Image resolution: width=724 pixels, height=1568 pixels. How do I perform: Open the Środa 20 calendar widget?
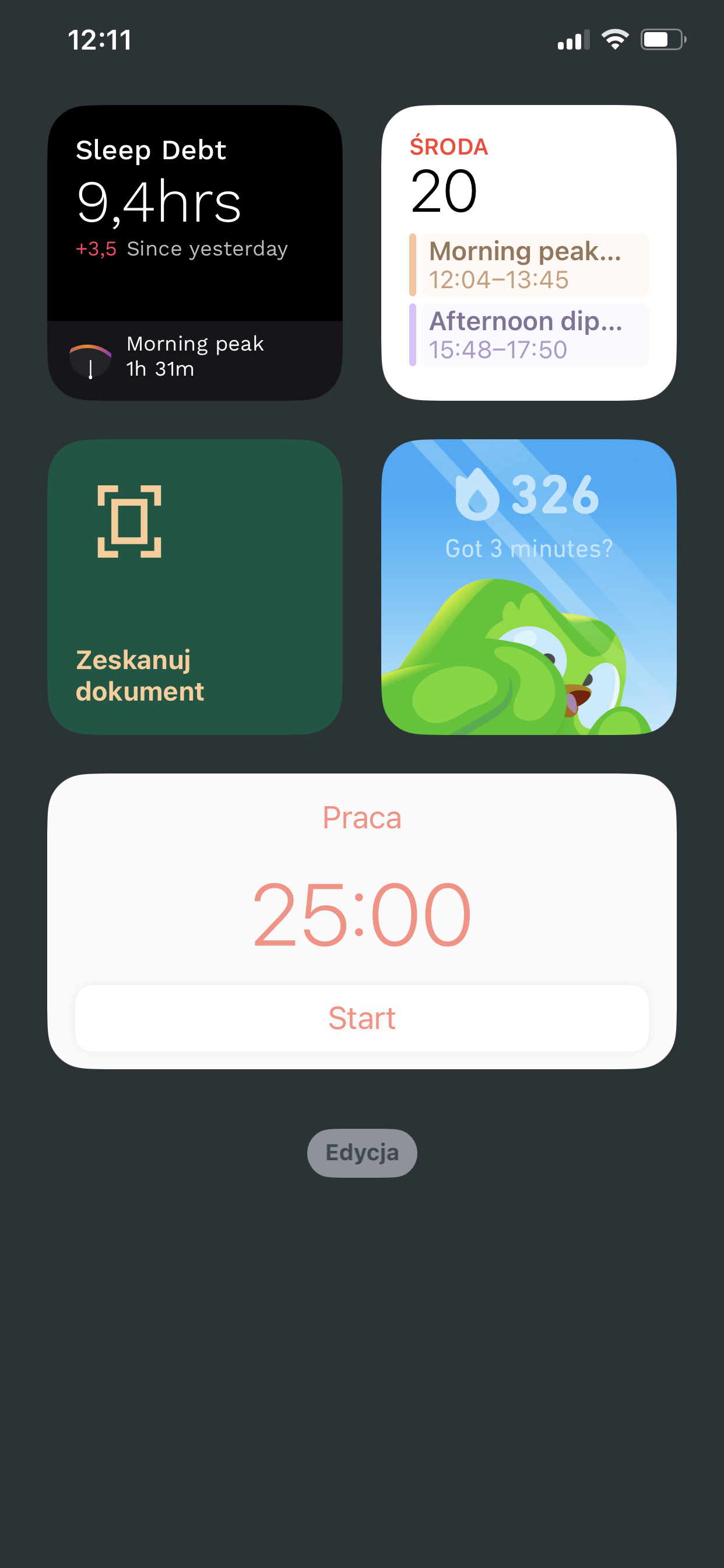tap(529, 253)
